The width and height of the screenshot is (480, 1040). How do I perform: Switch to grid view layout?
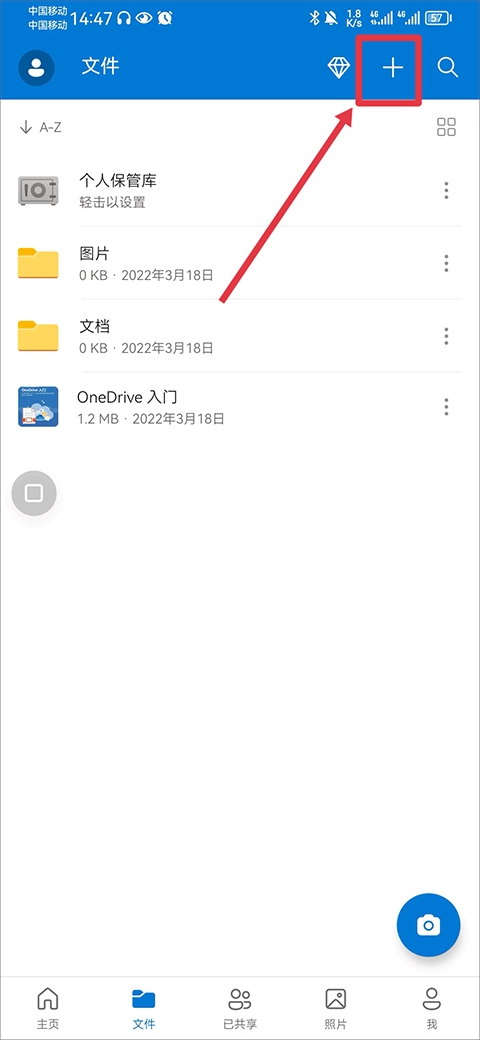pos(446,127)
